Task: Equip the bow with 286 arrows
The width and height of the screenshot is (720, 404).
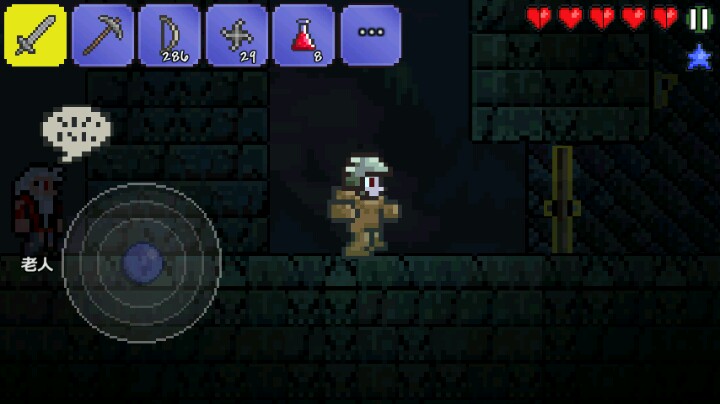Action: click(x=169, y=36)
